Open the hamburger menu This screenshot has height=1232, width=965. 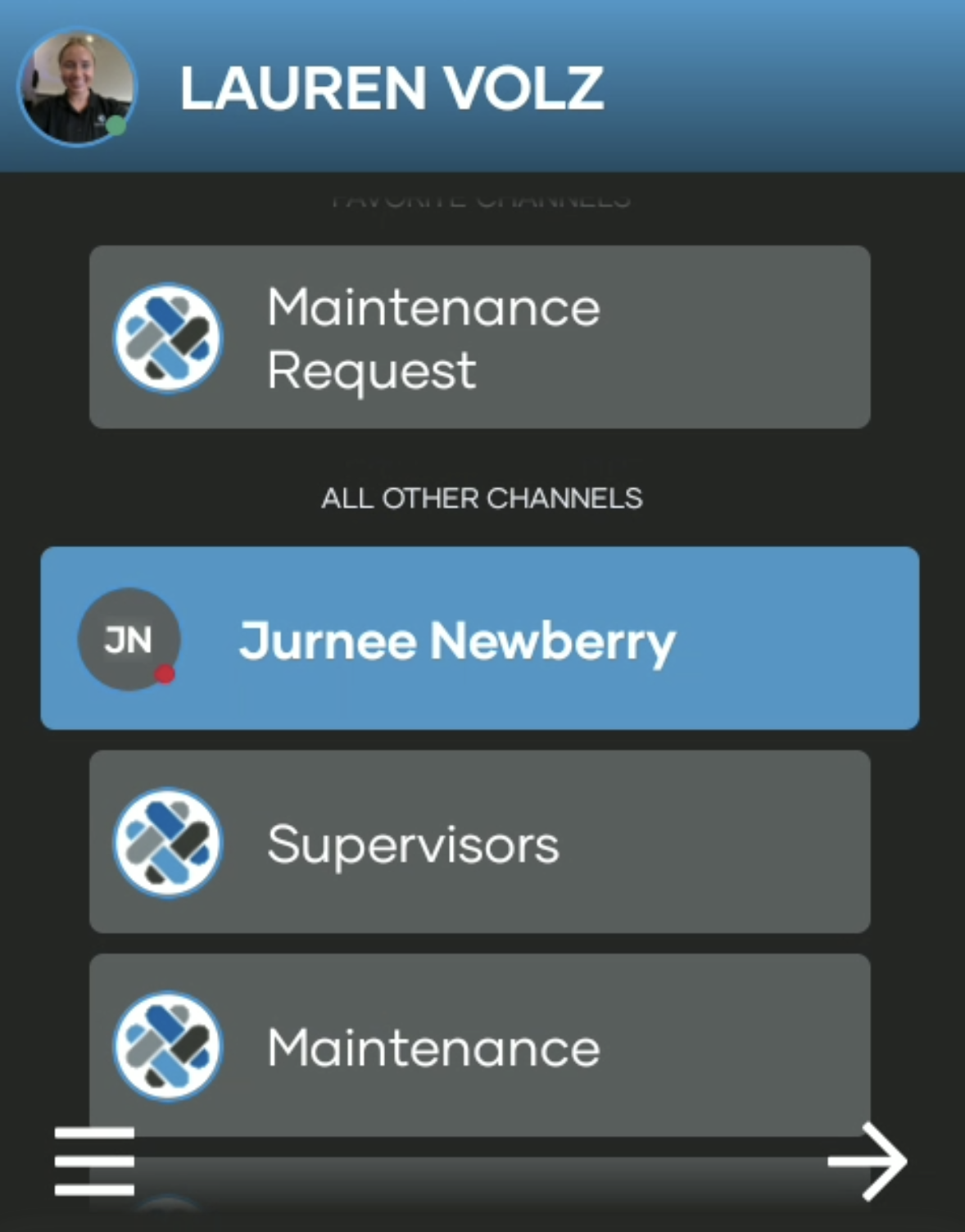click(x=94, y=1161)
